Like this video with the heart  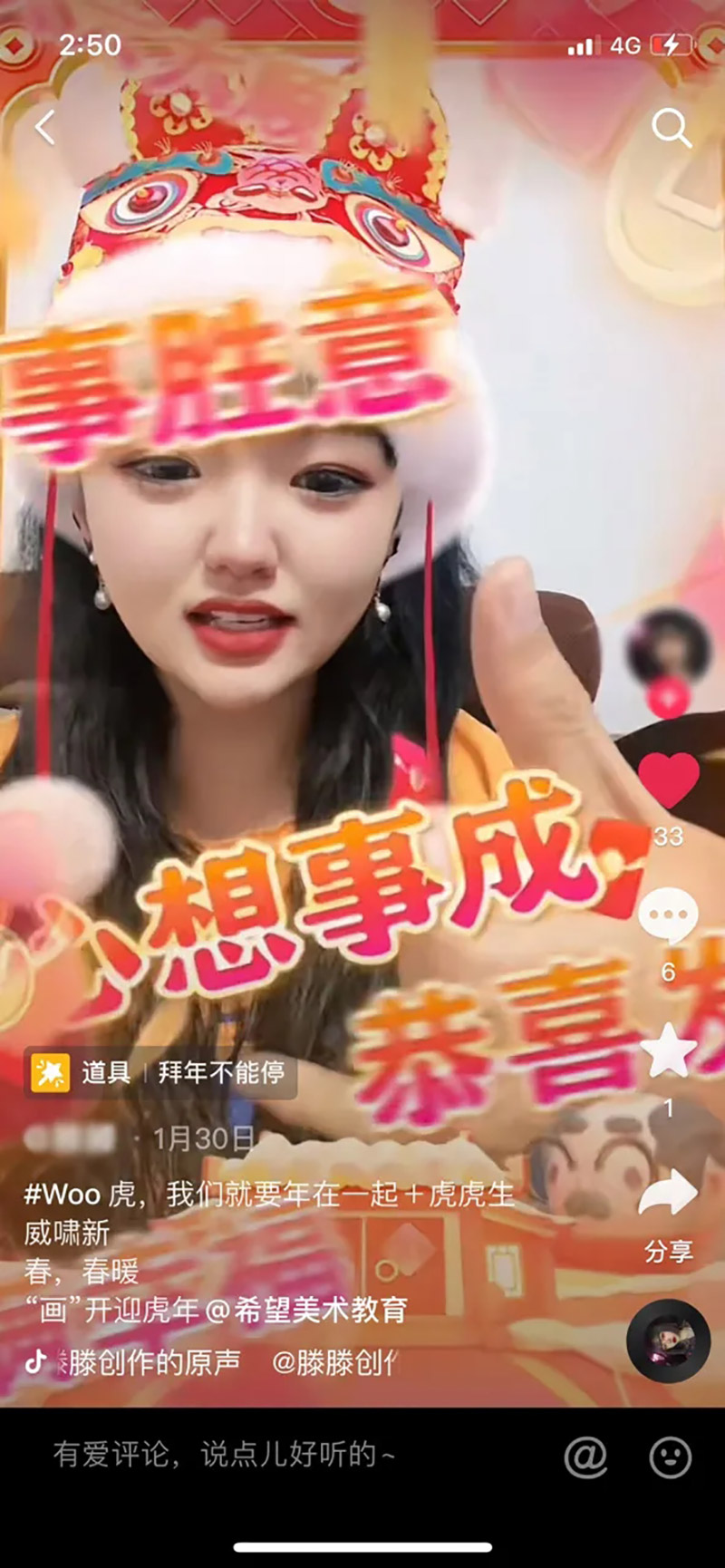tap(669, 780)
